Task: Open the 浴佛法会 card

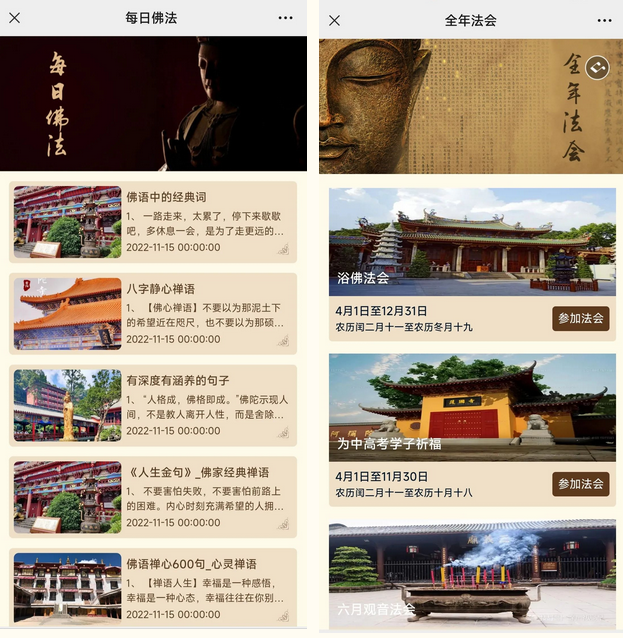Action: pyautogui.click(x=472, y=242)
